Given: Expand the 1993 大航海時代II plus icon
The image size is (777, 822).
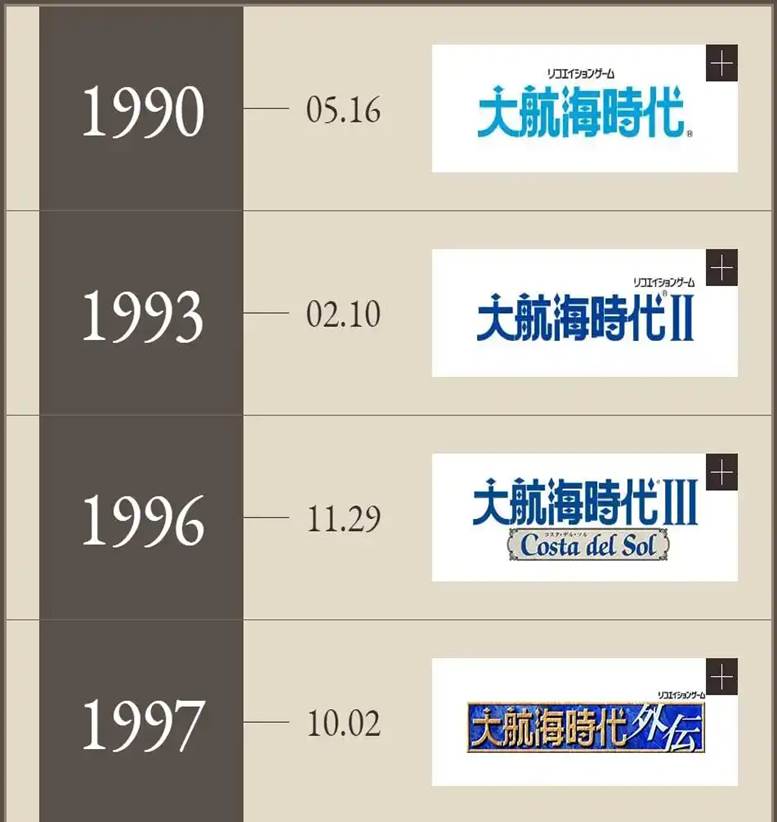Looking at the screenshot, I should 721,269.
